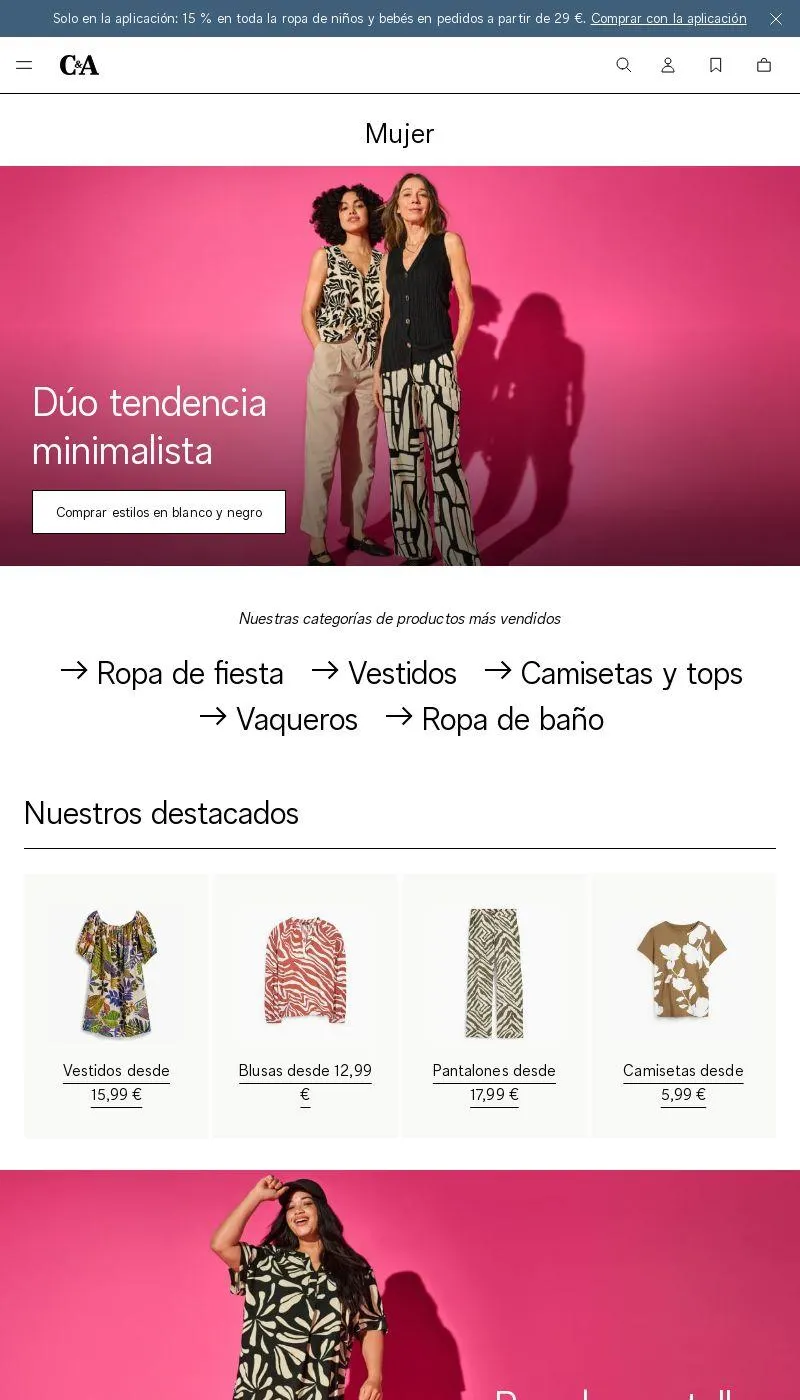800x1400 pixels.
Task: Open the saved items bookmark
Action: coord(716,65)
